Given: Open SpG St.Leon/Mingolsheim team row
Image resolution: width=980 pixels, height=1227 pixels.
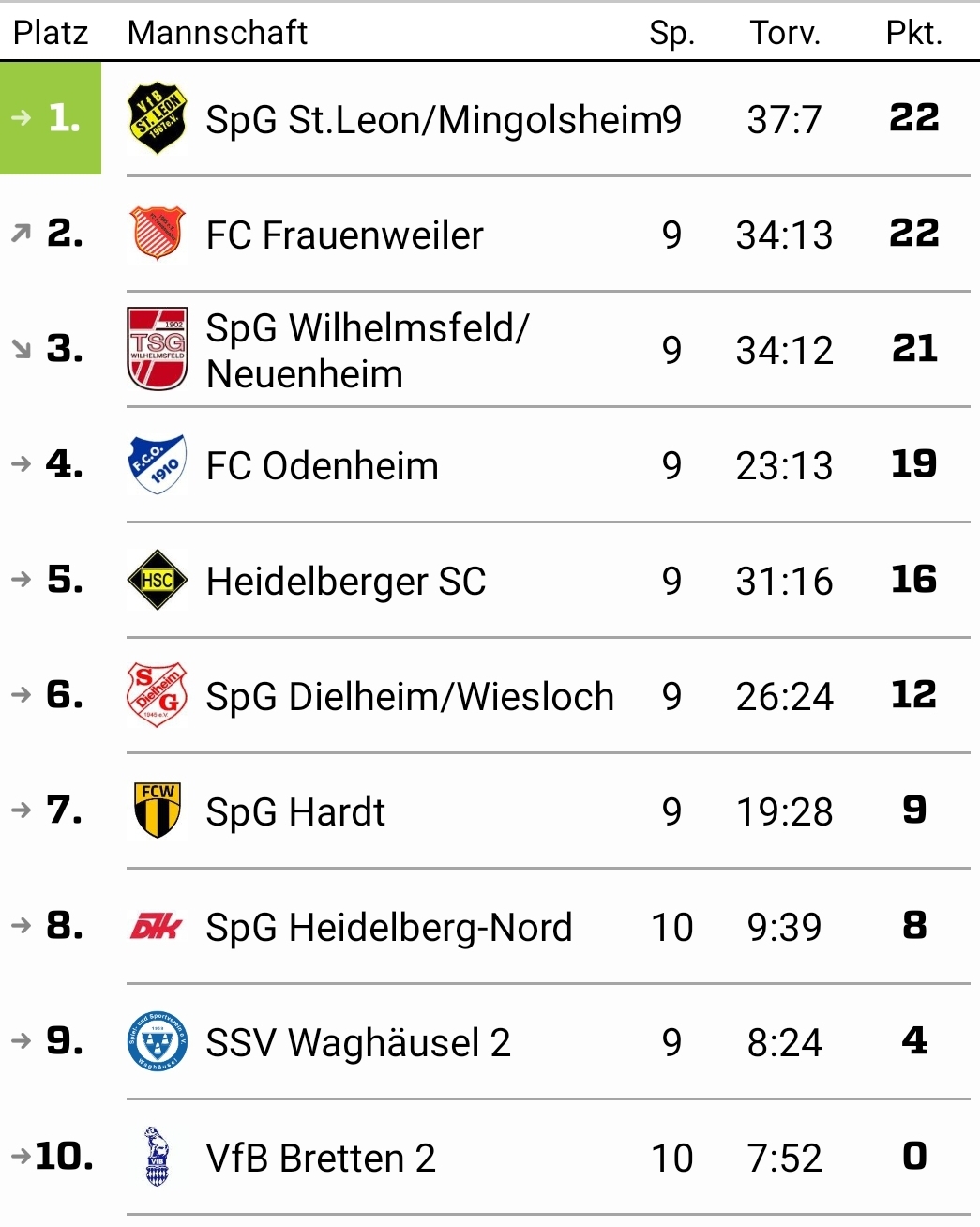Looking at the screenshot, I should tap(433, 119).
